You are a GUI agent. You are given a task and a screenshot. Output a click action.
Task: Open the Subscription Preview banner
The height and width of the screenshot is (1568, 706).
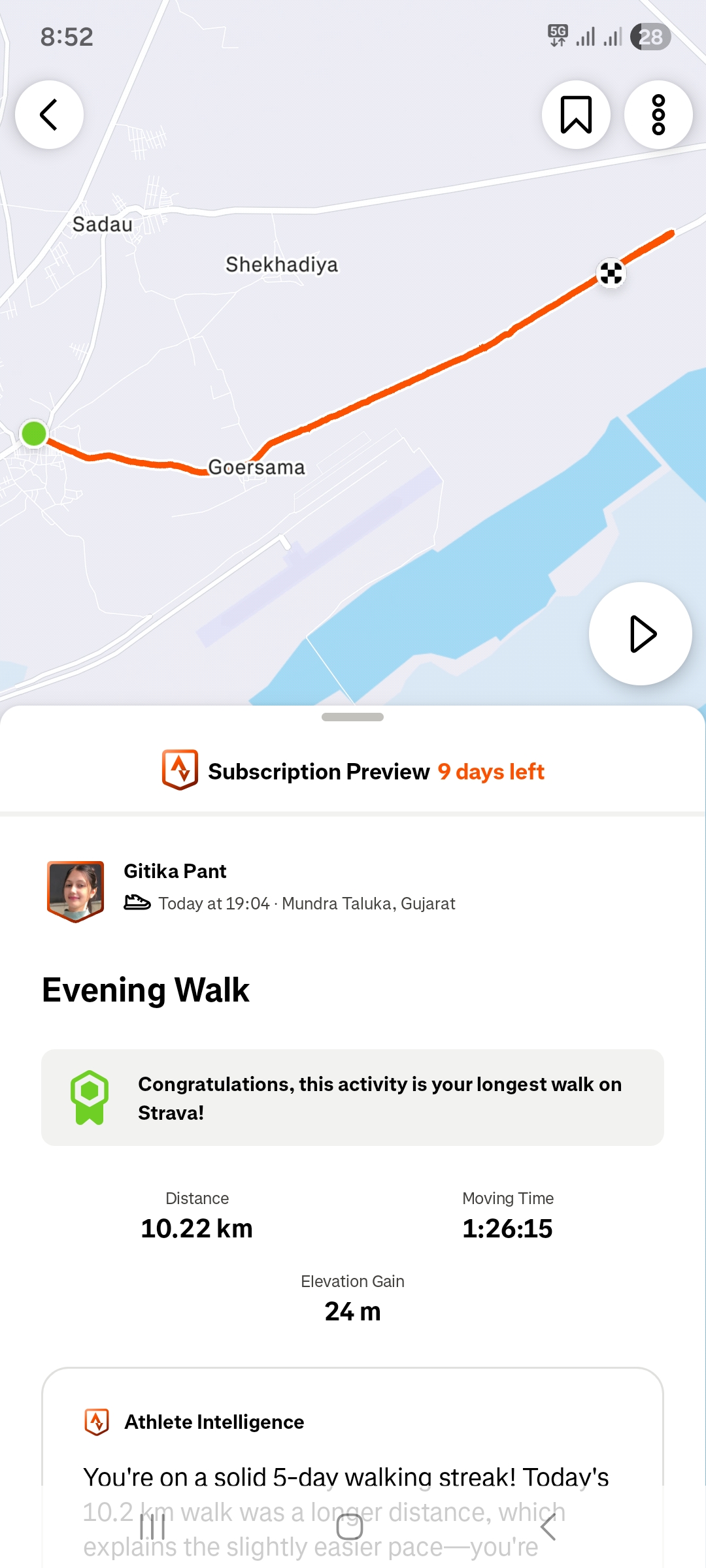point(353,771)
